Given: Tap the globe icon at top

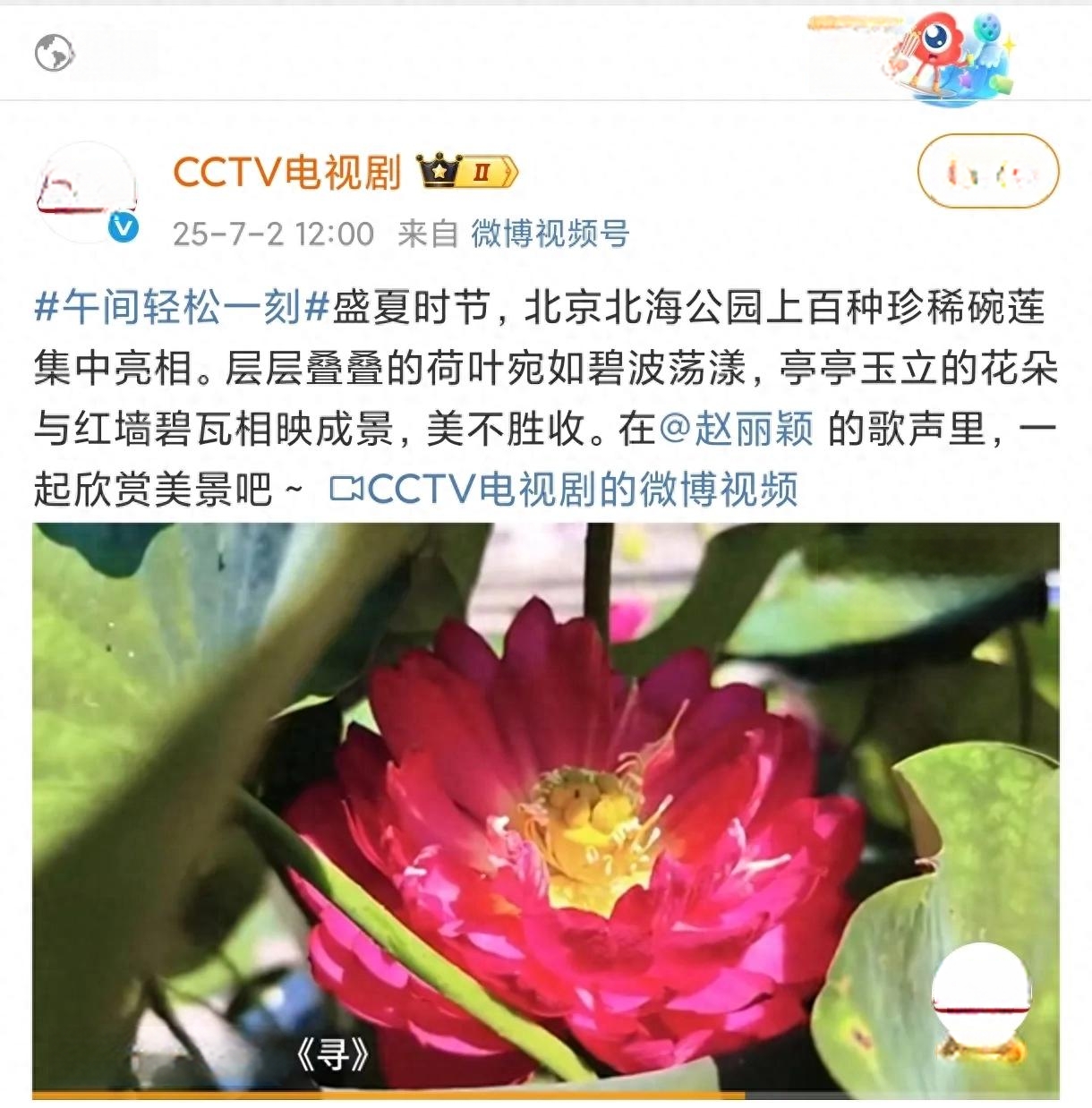Looking at the screenshot, I should coord(55,52).
